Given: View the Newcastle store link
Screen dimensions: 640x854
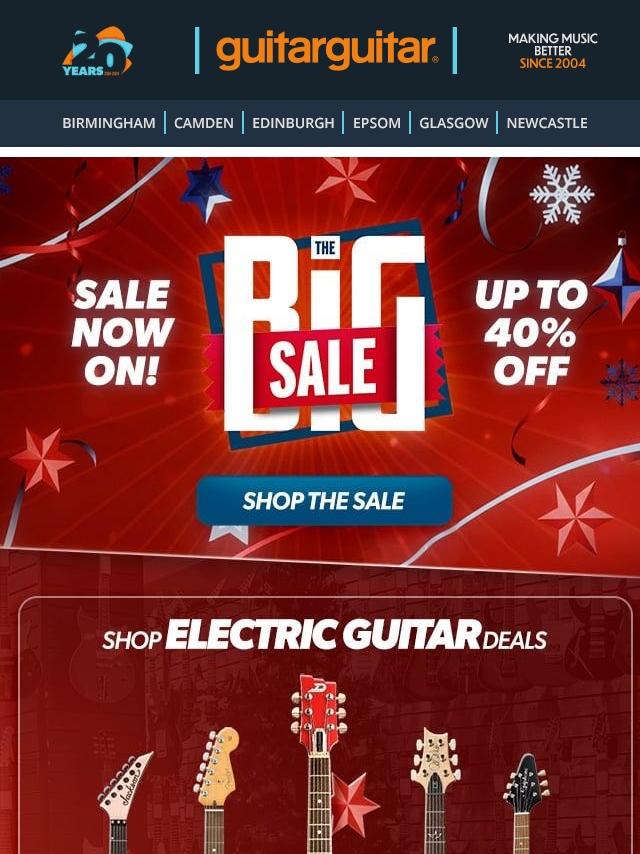Looking at the screenshot, I should point(547,123).
